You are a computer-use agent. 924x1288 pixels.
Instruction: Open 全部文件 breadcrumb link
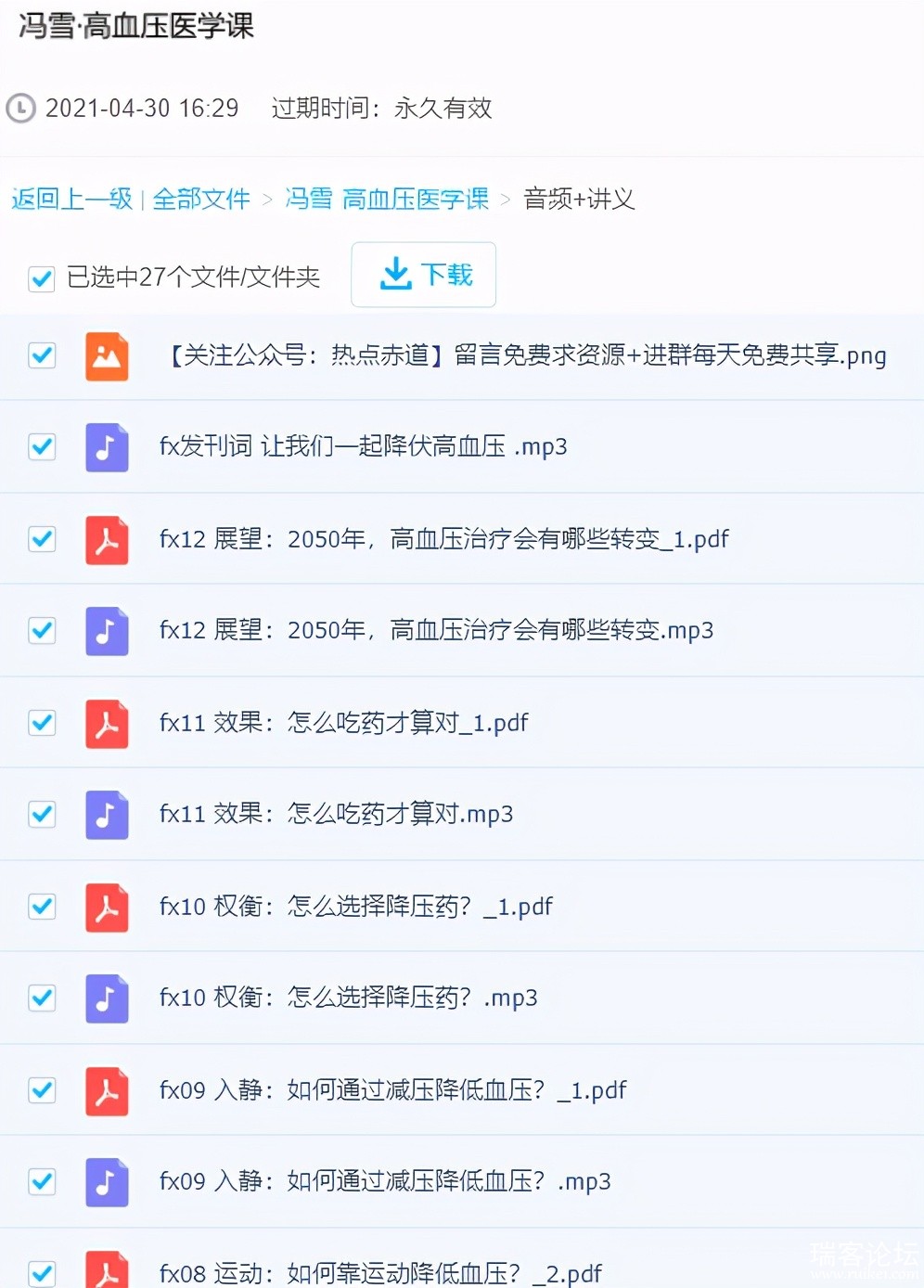[x=201, y=199]
